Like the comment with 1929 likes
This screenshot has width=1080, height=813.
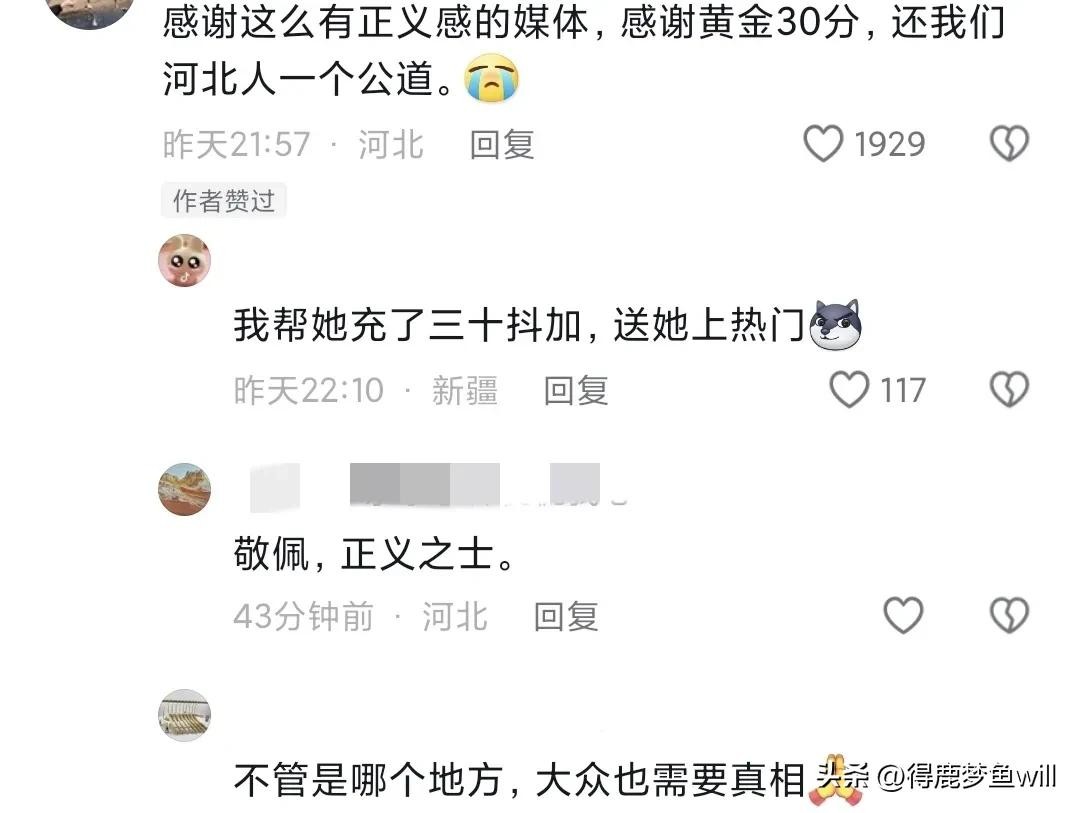[825, 145]
